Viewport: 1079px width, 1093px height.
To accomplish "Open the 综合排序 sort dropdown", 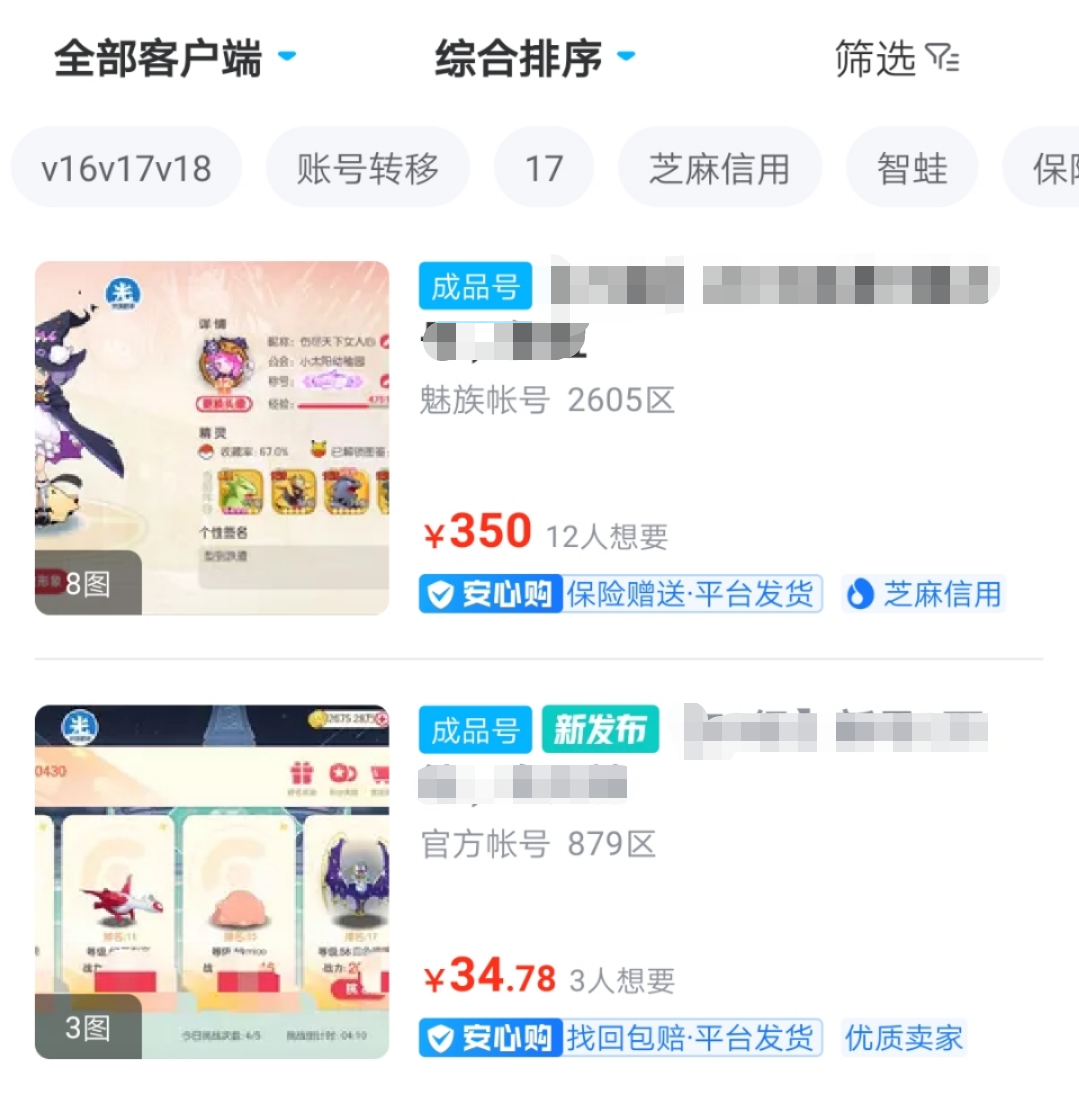I will 535,58.
